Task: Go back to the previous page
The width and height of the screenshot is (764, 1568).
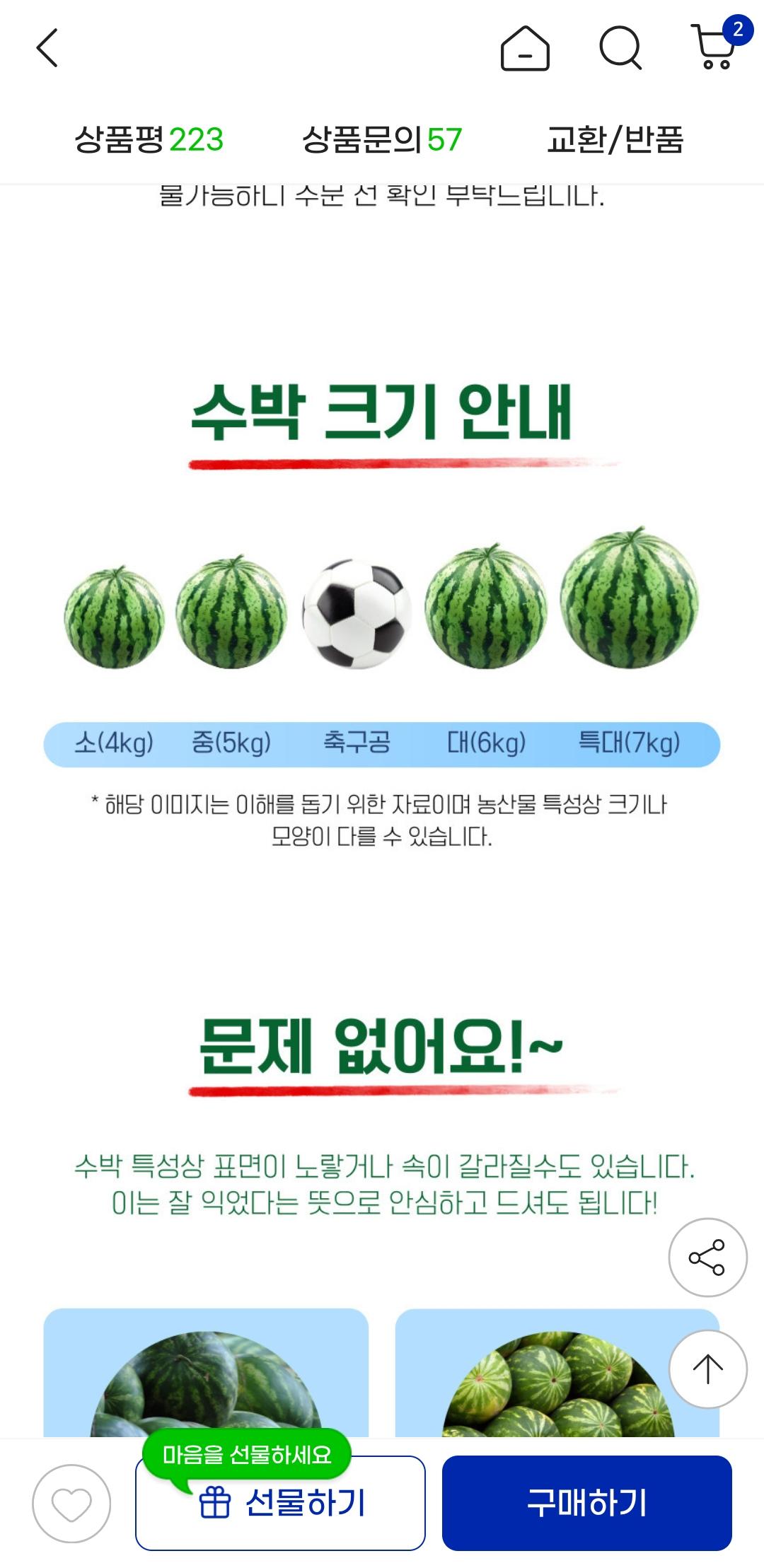Action: coord(47,48)
